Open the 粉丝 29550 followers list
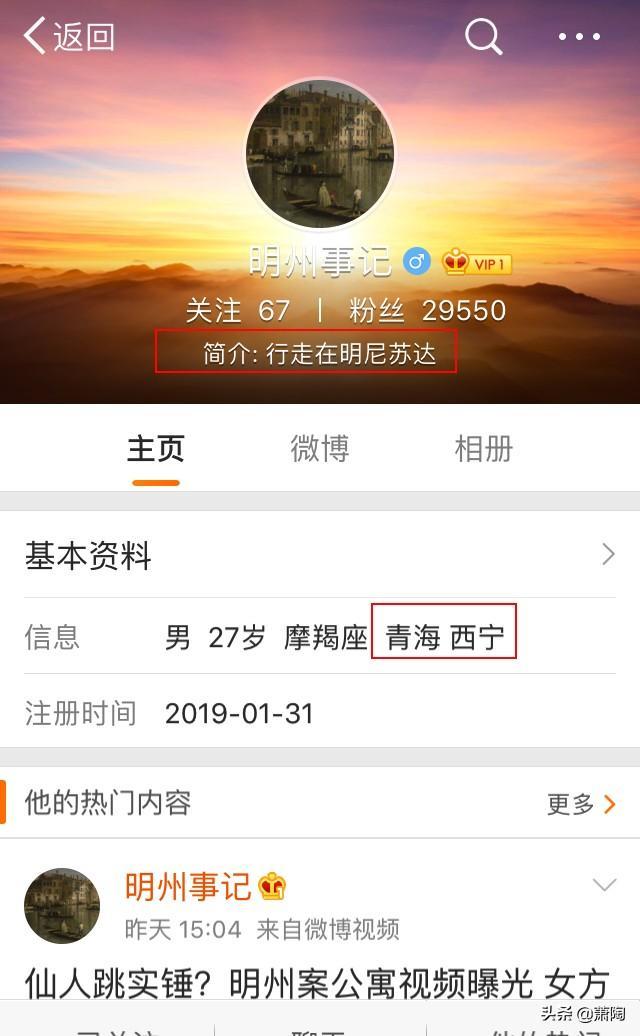Screen dimensions: 640x1036 (x=427, y=310)
